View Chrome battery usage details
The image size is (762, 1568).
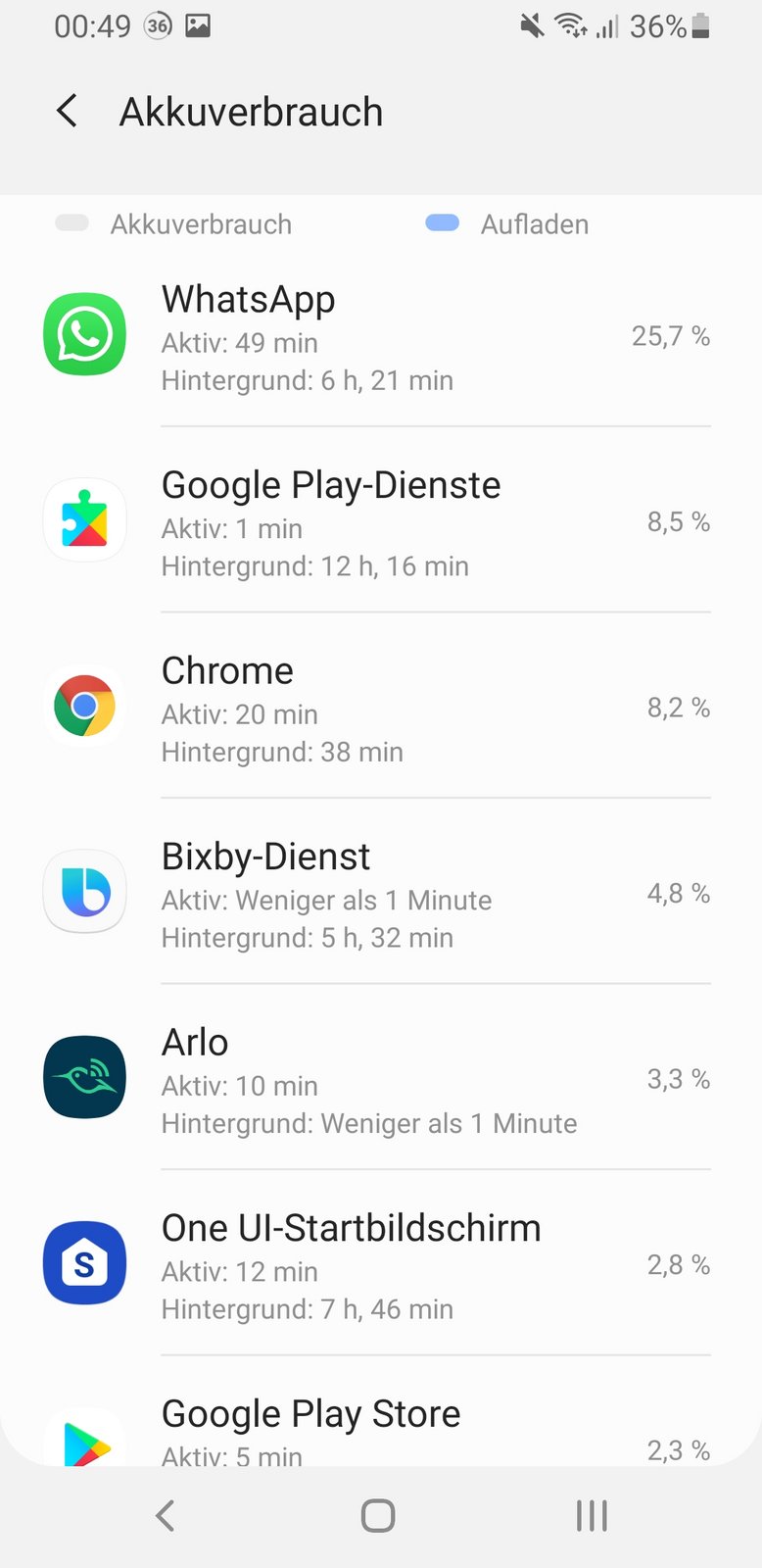tap(381, 707)
